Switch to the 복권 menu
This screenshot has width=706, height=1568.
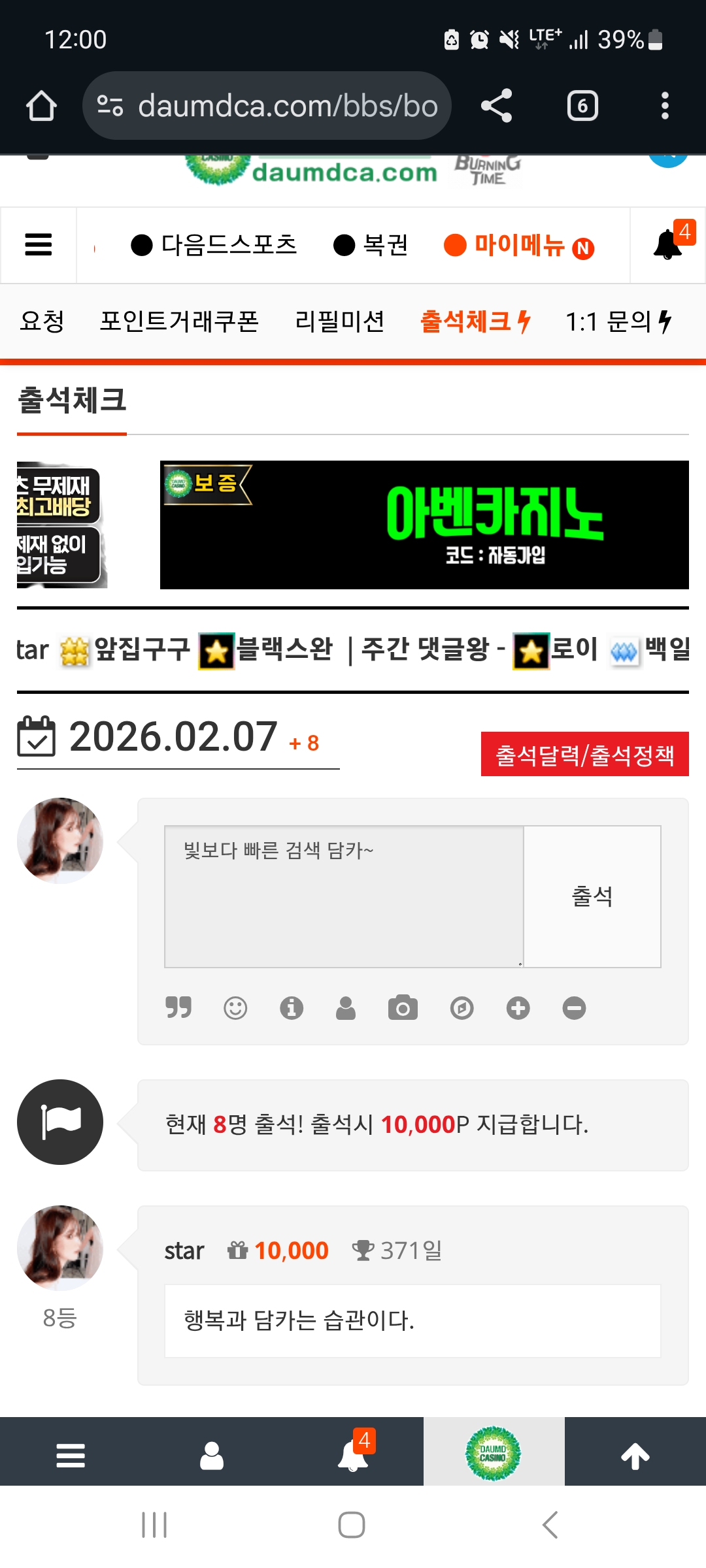(371, 246)
